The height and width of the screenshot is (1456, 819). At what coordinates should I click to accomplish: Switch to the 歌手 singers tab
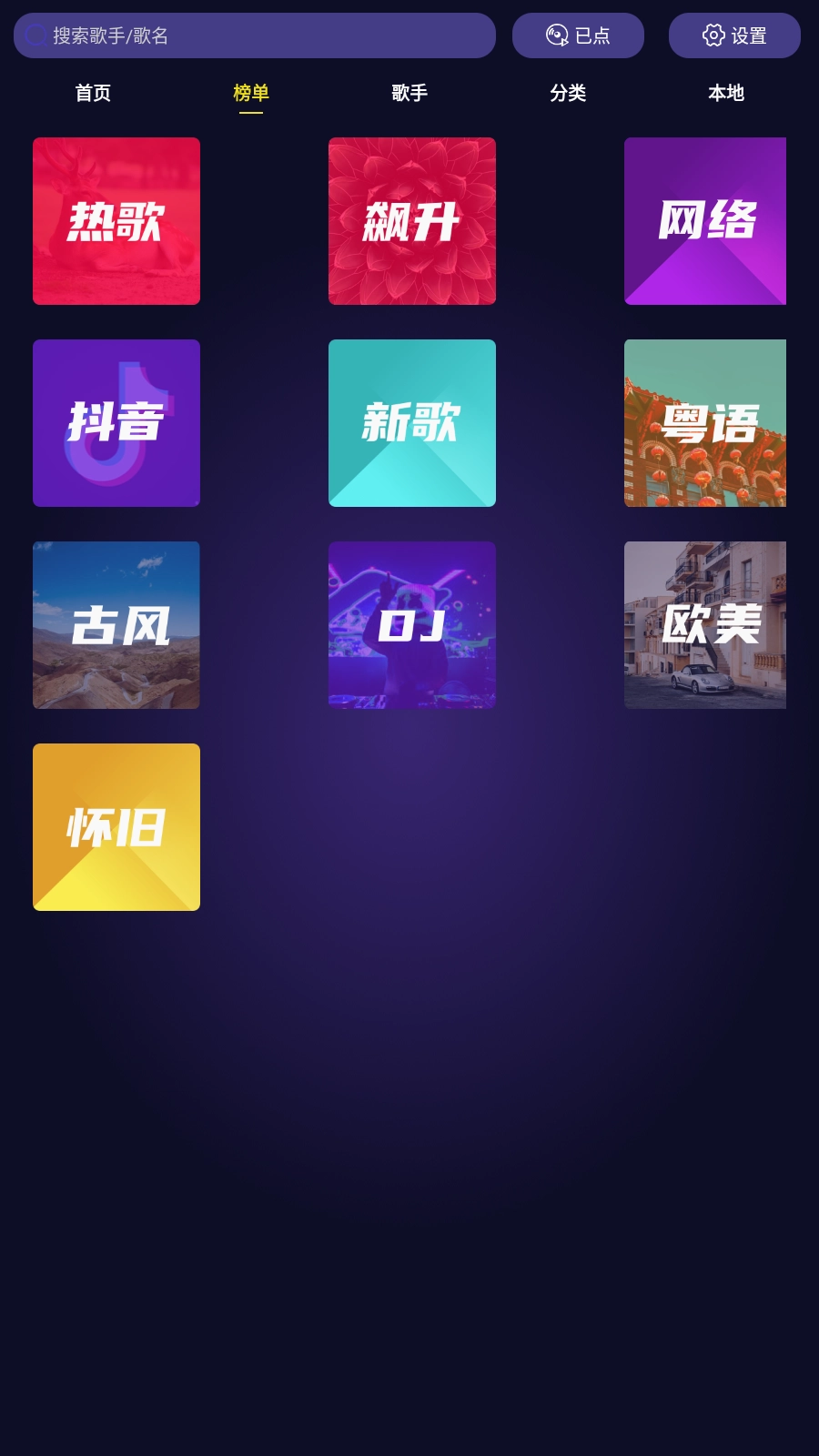410,93
